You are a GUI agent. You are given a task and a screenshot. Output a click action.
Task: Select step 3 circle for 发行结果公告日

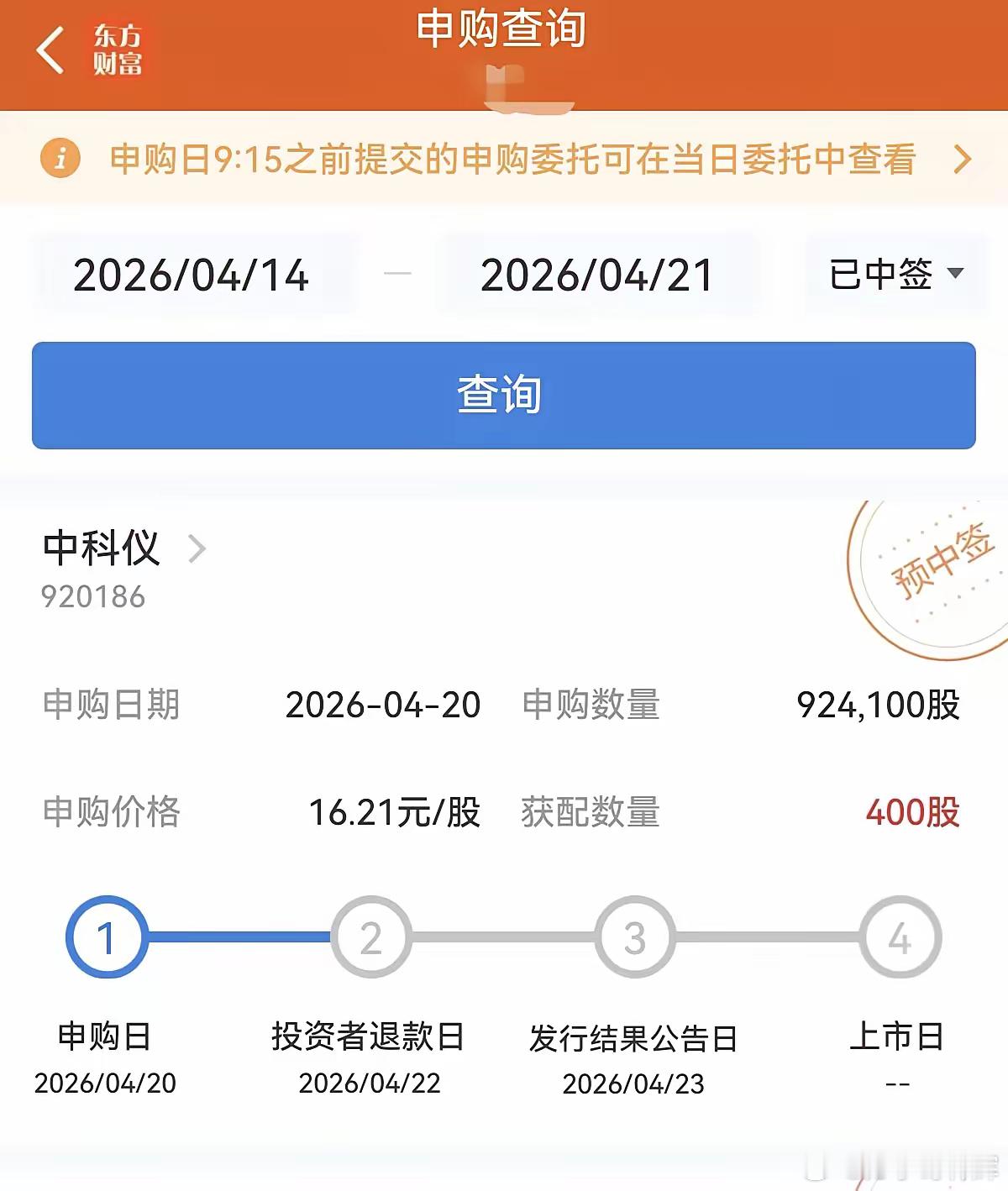click(x=634, y=937)
